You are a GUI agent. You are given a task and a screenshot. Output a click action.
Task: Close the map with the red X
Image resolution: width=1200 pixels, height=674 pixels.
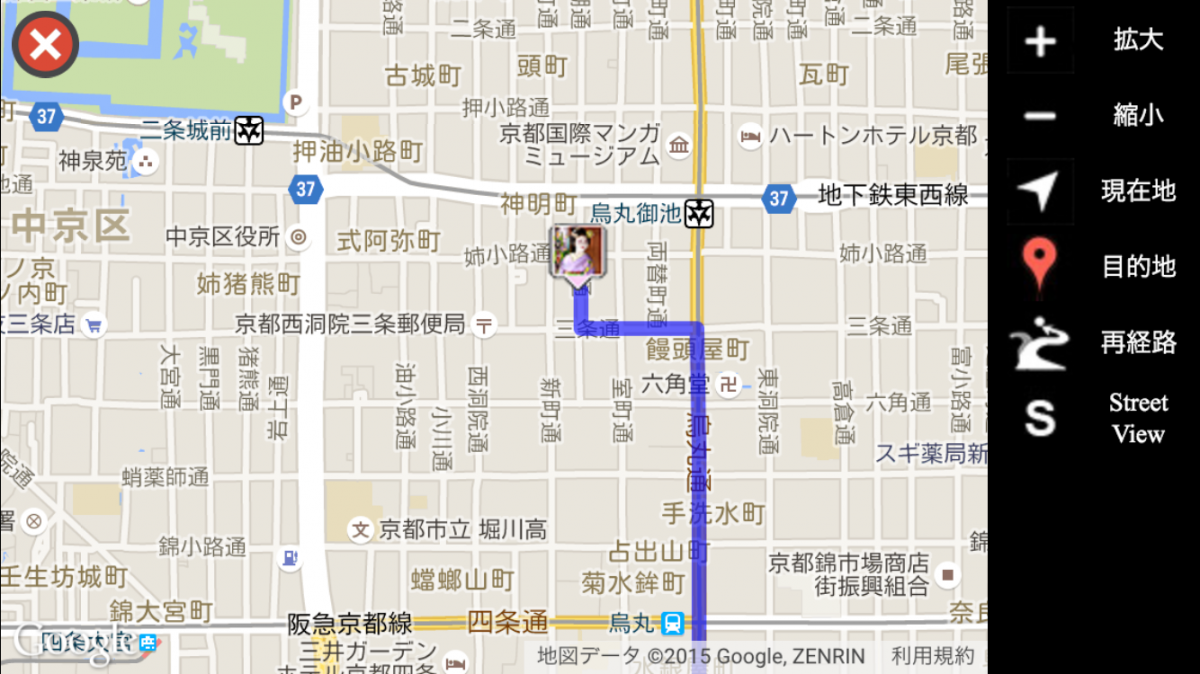pyautogui.click(x=46, y=45)
